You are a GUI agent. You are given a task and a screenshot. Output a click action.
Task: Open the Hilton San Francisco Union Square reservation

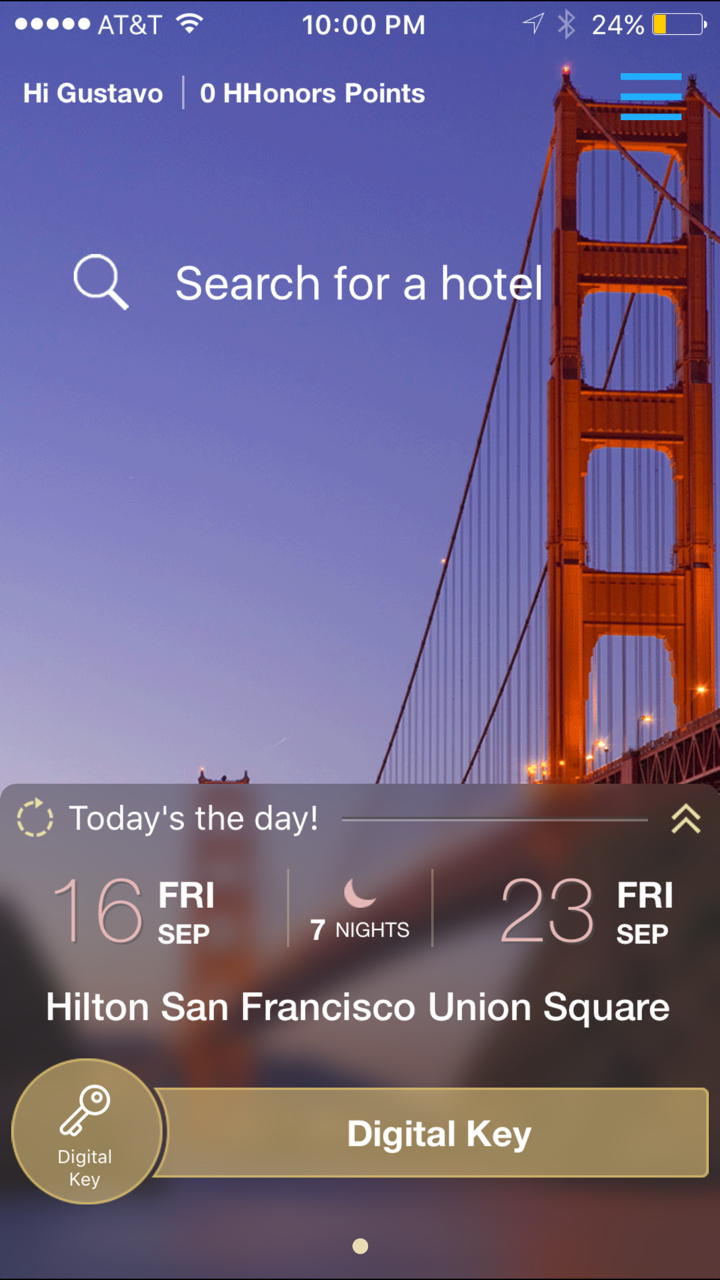(x=358, y=1006)
